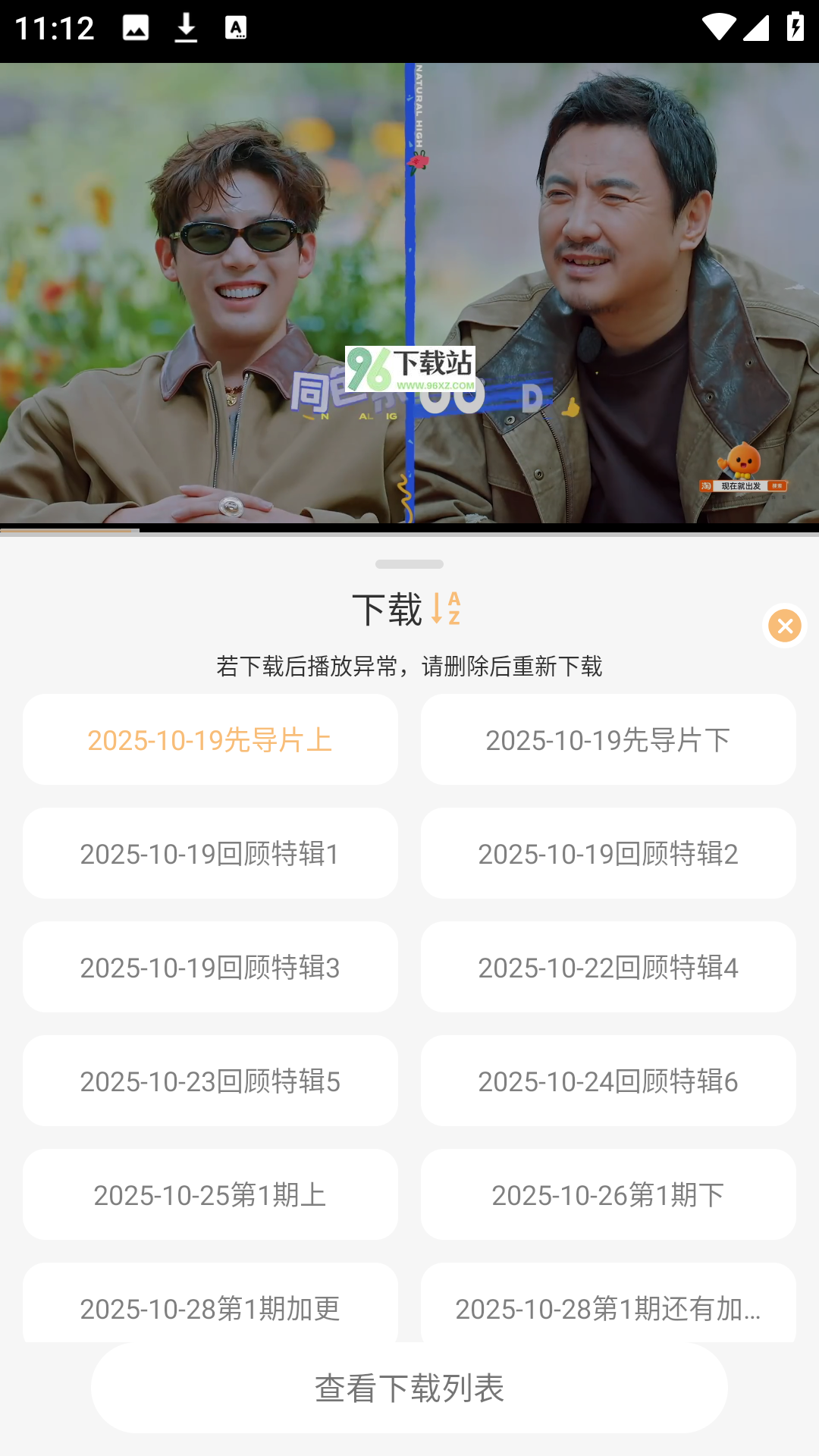
Task: Tap the battery indicator in the status bar
Action: click(795, 25)
